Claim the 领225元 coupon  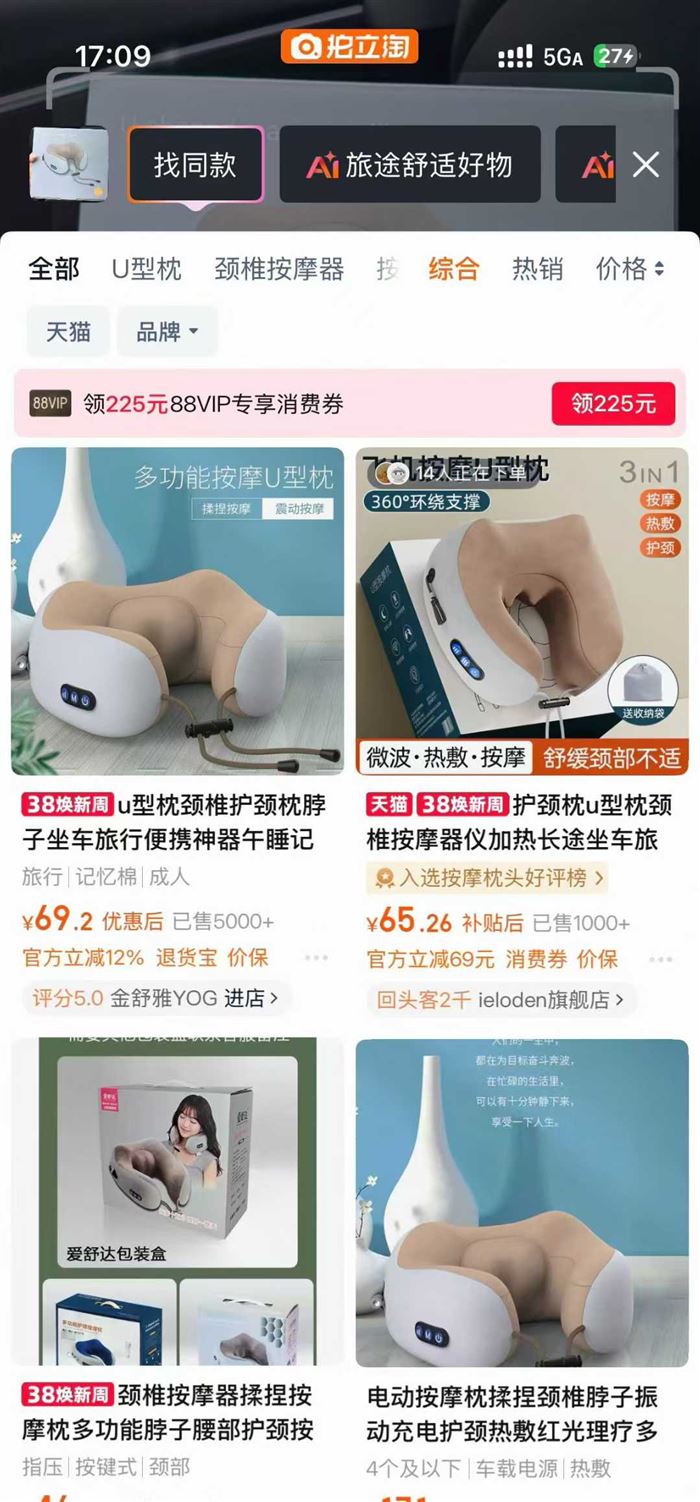coord(613,404)
